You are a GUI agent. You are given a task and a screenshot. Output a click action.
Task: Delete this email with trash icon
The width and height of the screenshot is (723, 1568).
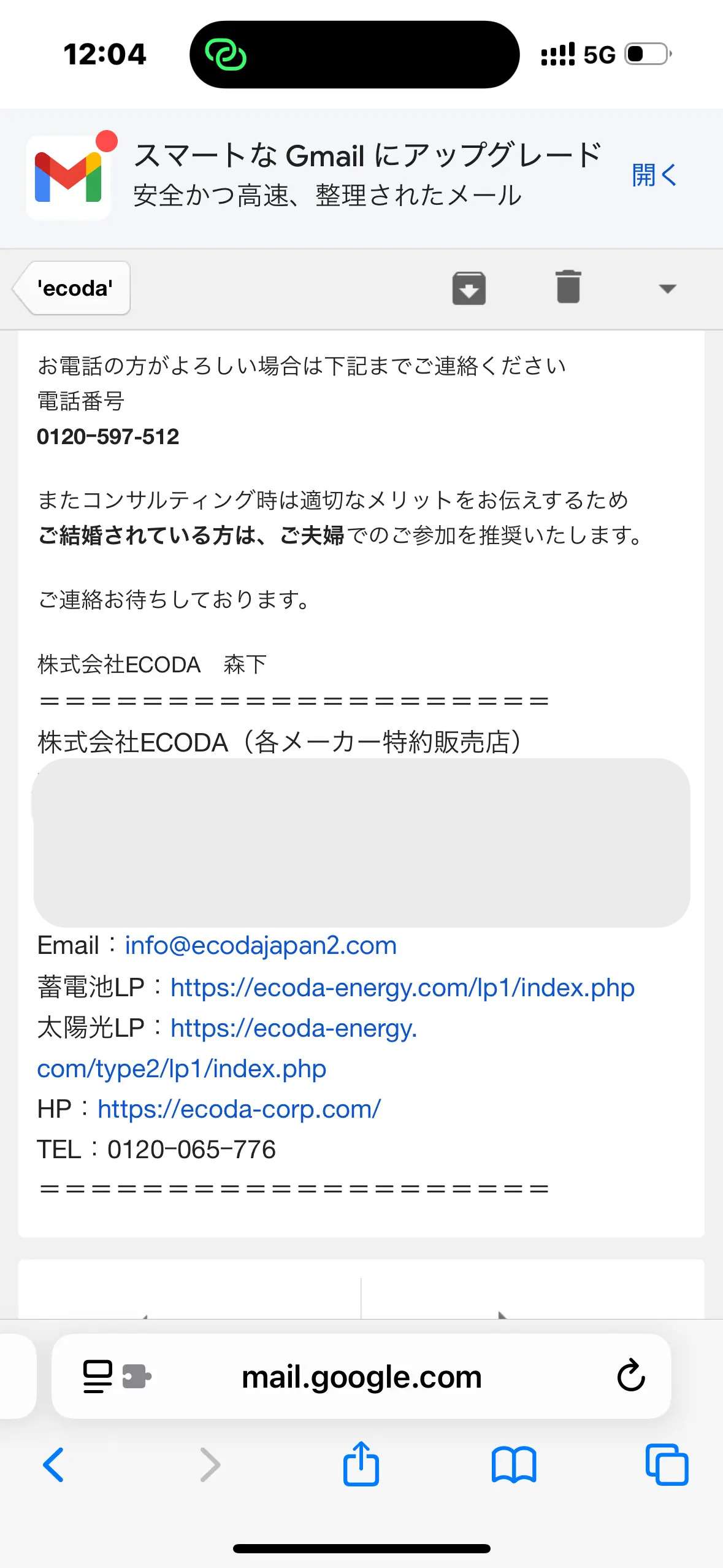(568, 287)
